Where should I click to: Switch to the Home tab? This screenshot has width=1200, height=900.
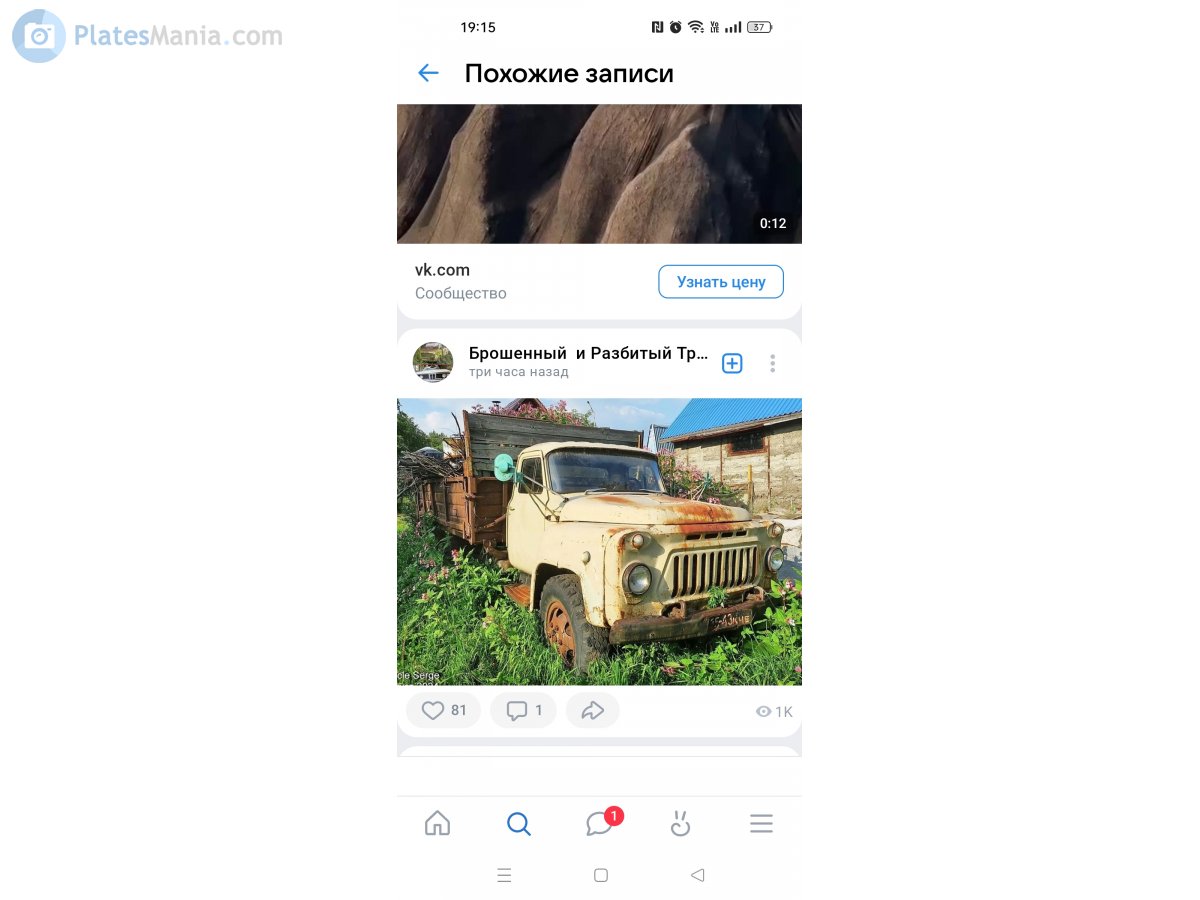437,824
